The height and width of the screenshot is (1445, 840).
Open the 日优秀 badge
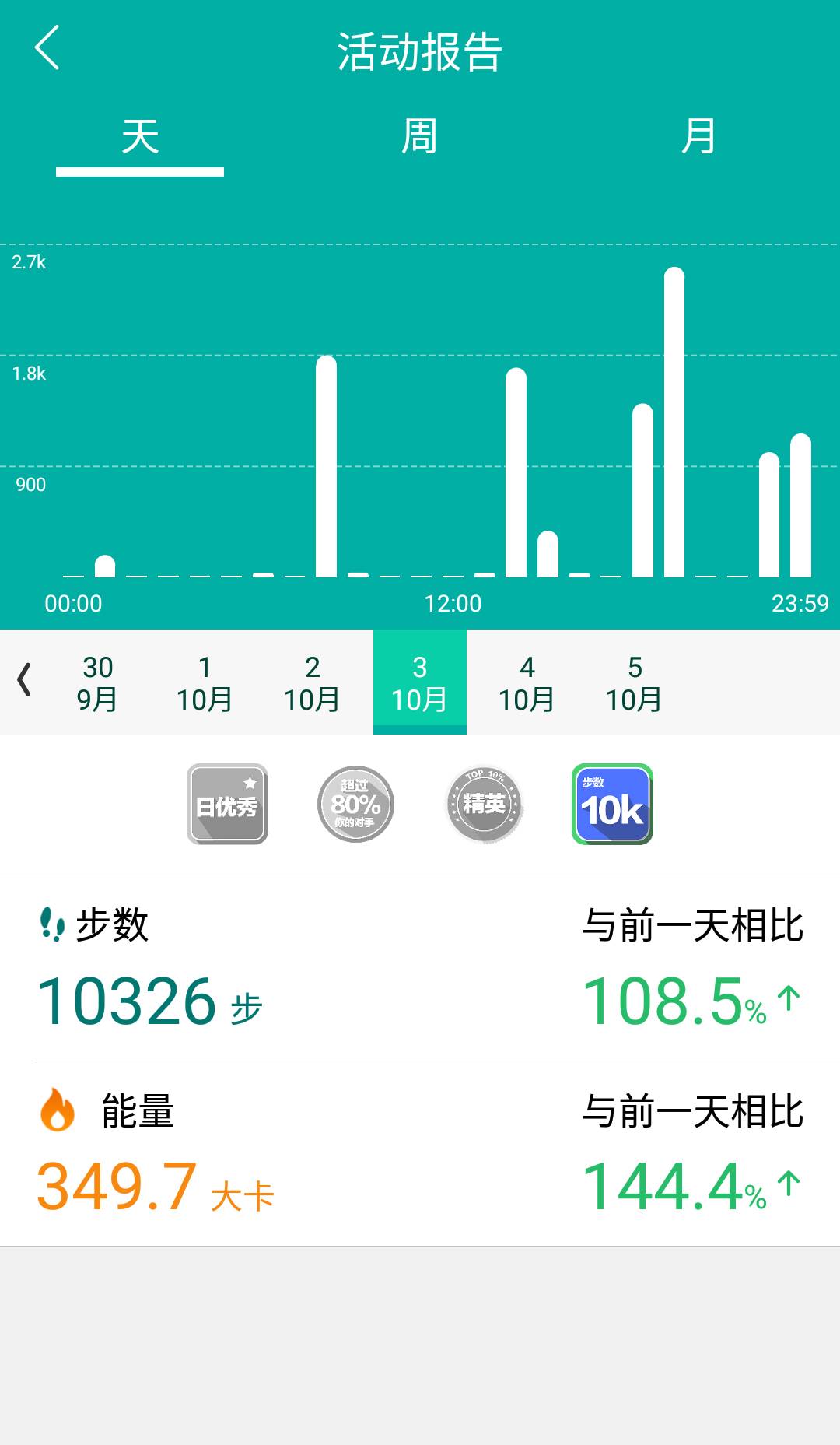pos(227,804)
